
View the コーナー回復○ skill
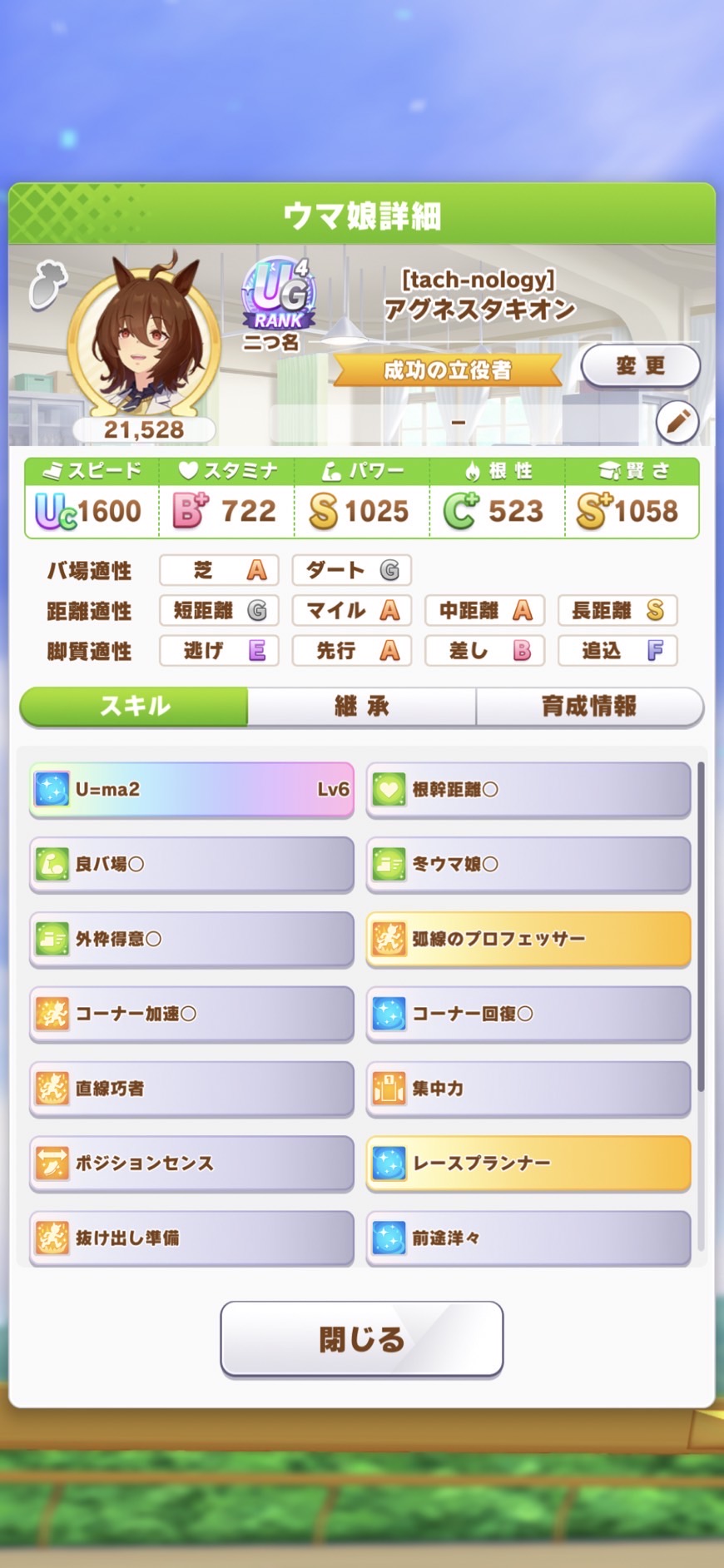tap(528, 1014)
